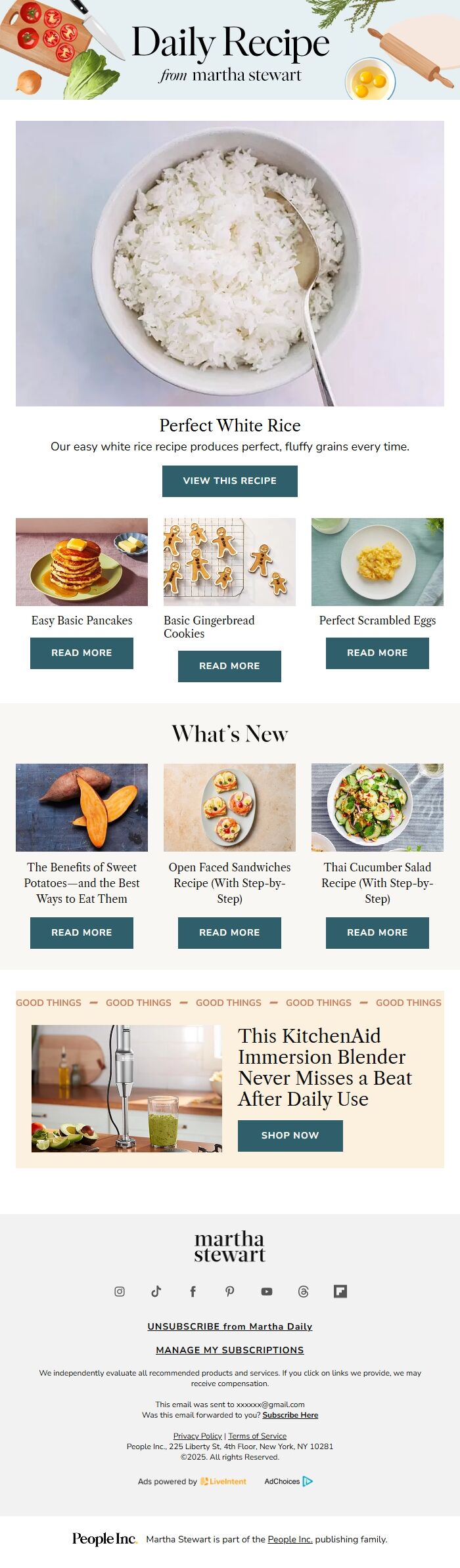The height and width of the screenshot is (1568, 460).
Task: Go to the Pinterest icon link
Action: tap(230, 1292)
